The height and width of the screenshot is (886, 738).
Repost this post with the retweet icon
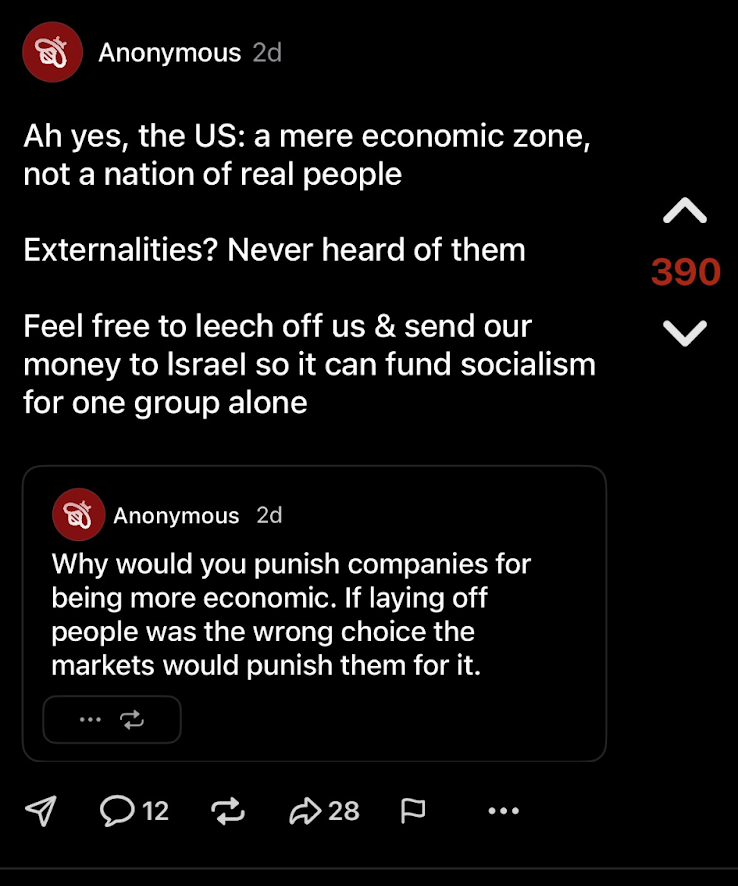click(228, 811)
